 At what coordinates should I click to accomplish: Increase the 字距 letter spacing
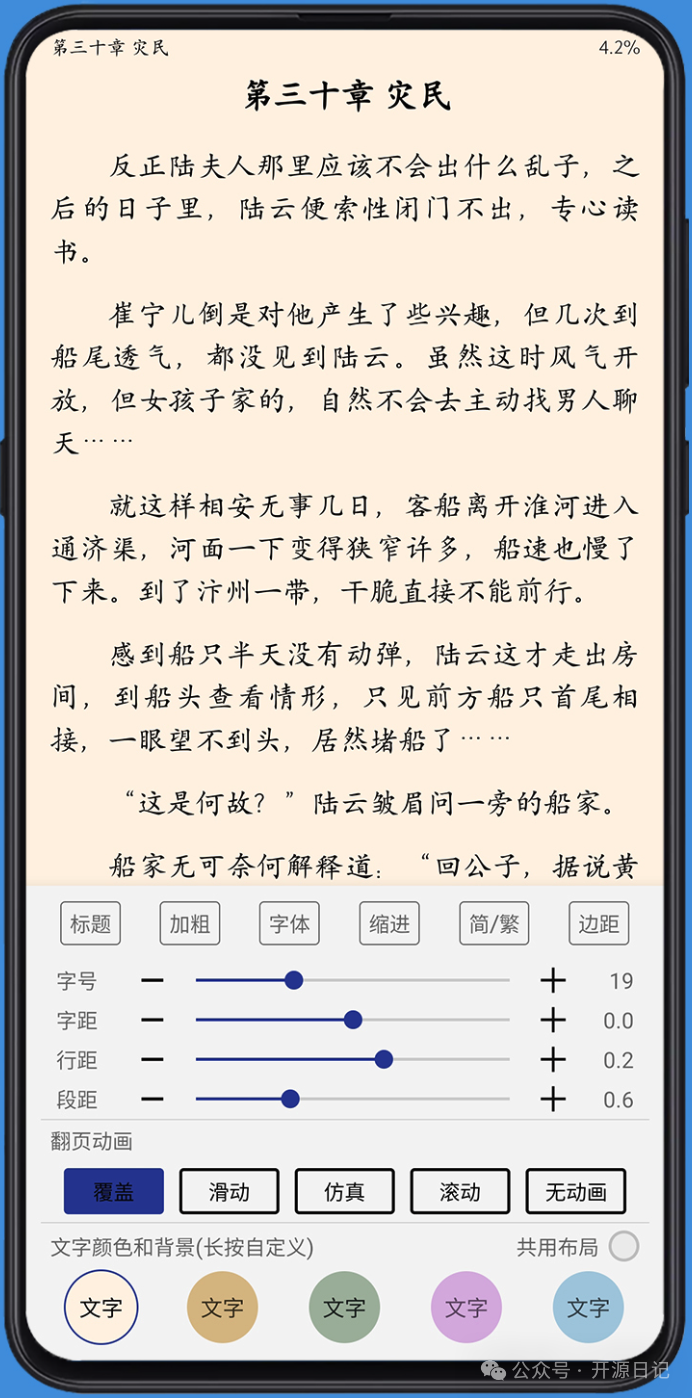pyautogui.click(x=553, y=1020)
